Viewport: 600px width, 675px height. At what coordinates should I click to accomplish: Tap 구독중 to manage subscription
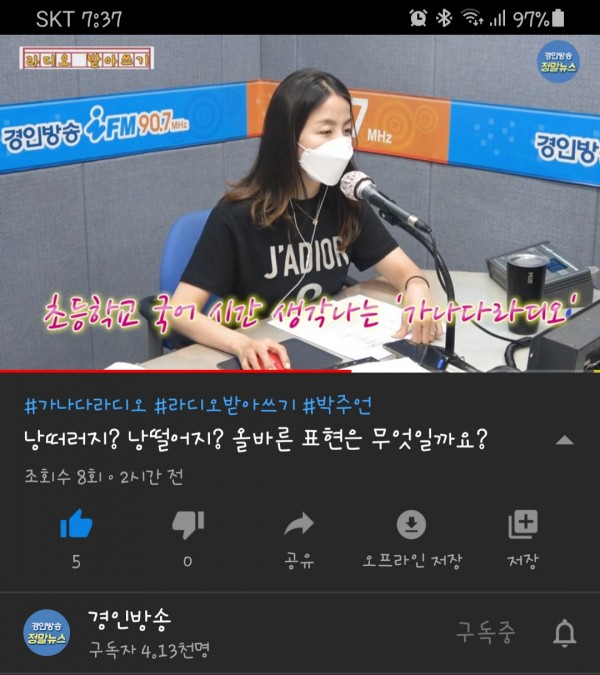point(487,632)
